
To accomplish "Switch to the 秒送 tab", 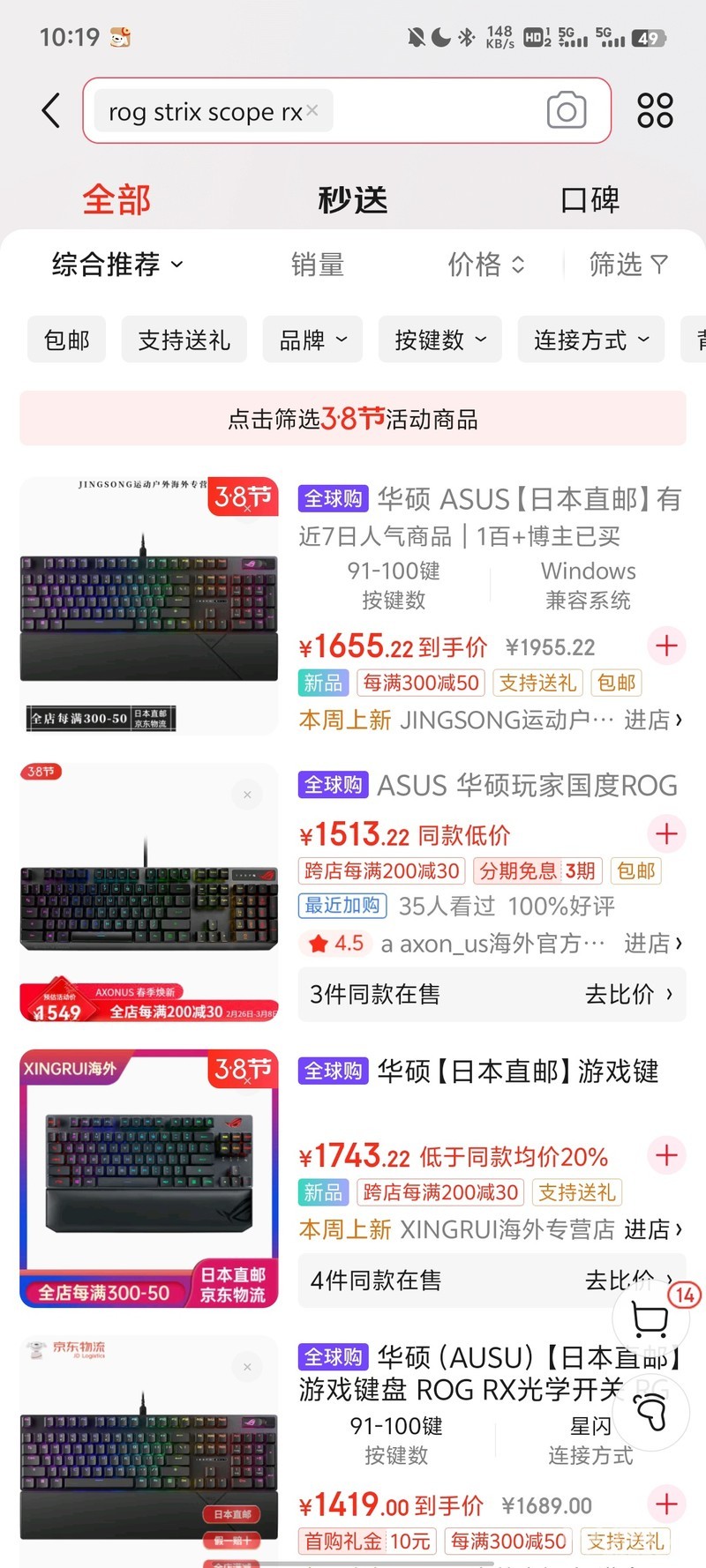I will pos(352,200).
